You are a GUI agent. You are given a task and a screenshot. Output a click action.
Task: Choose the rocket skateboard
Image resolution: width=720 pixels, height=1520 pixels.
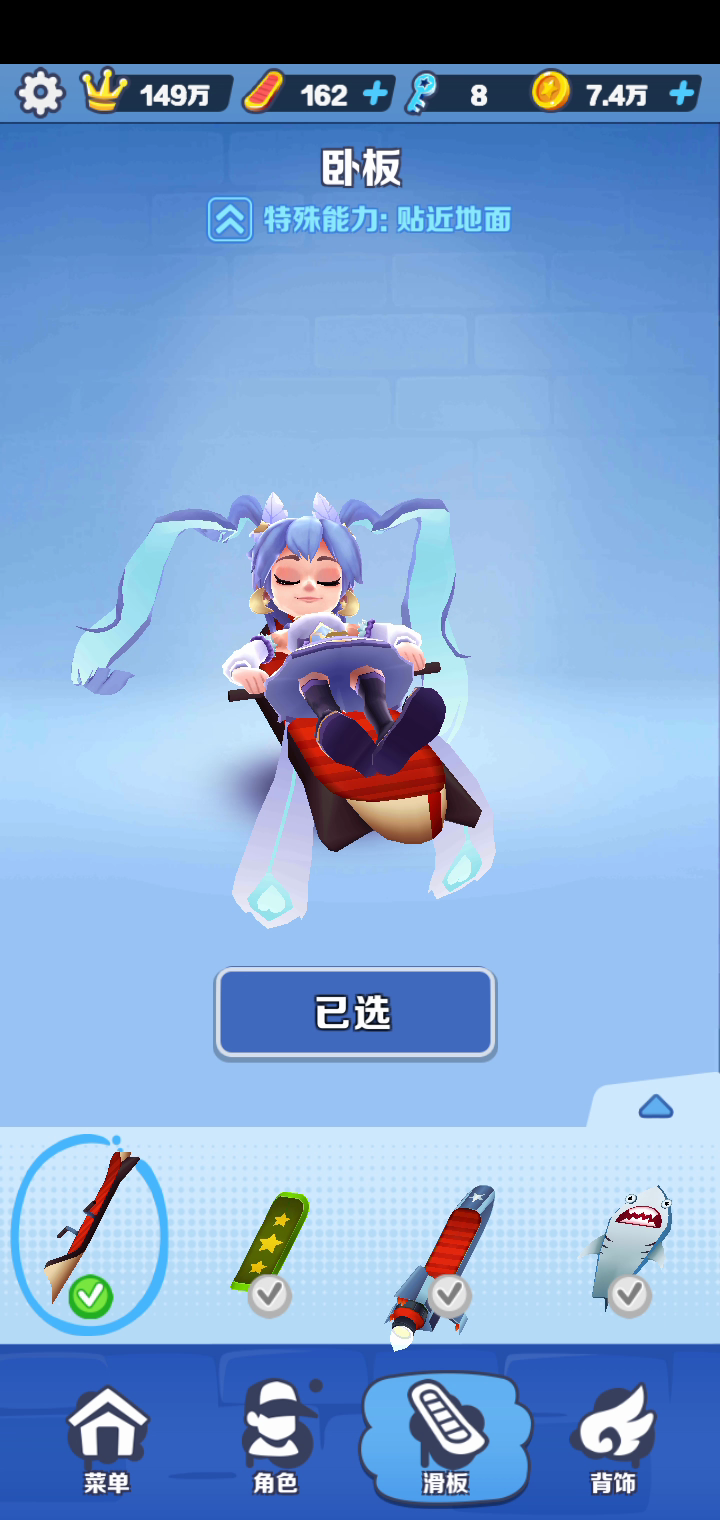click(x=445, y=1255)
